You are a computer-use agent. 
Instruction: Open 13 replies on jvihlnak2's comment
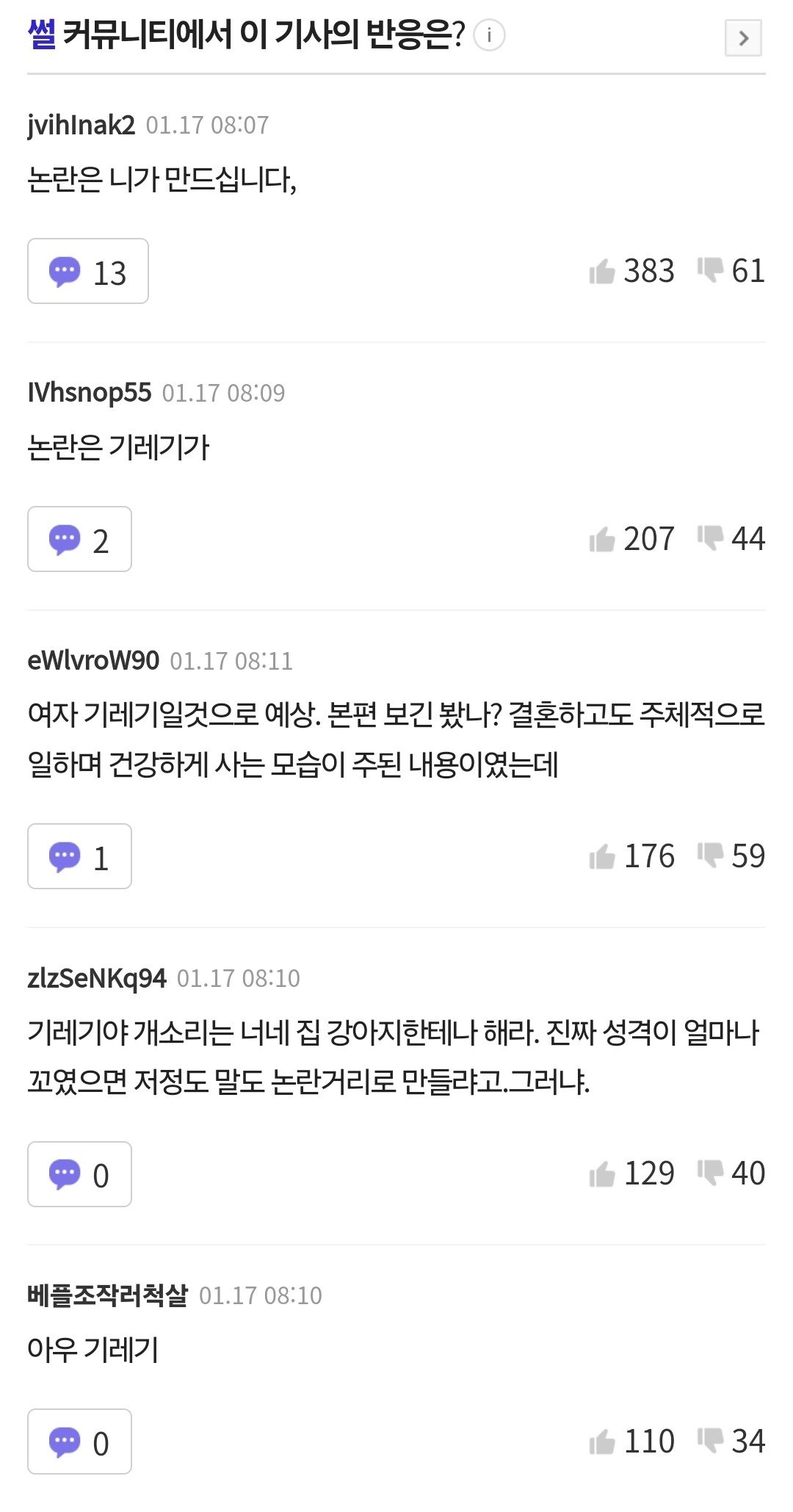click(x=88, y=272)
